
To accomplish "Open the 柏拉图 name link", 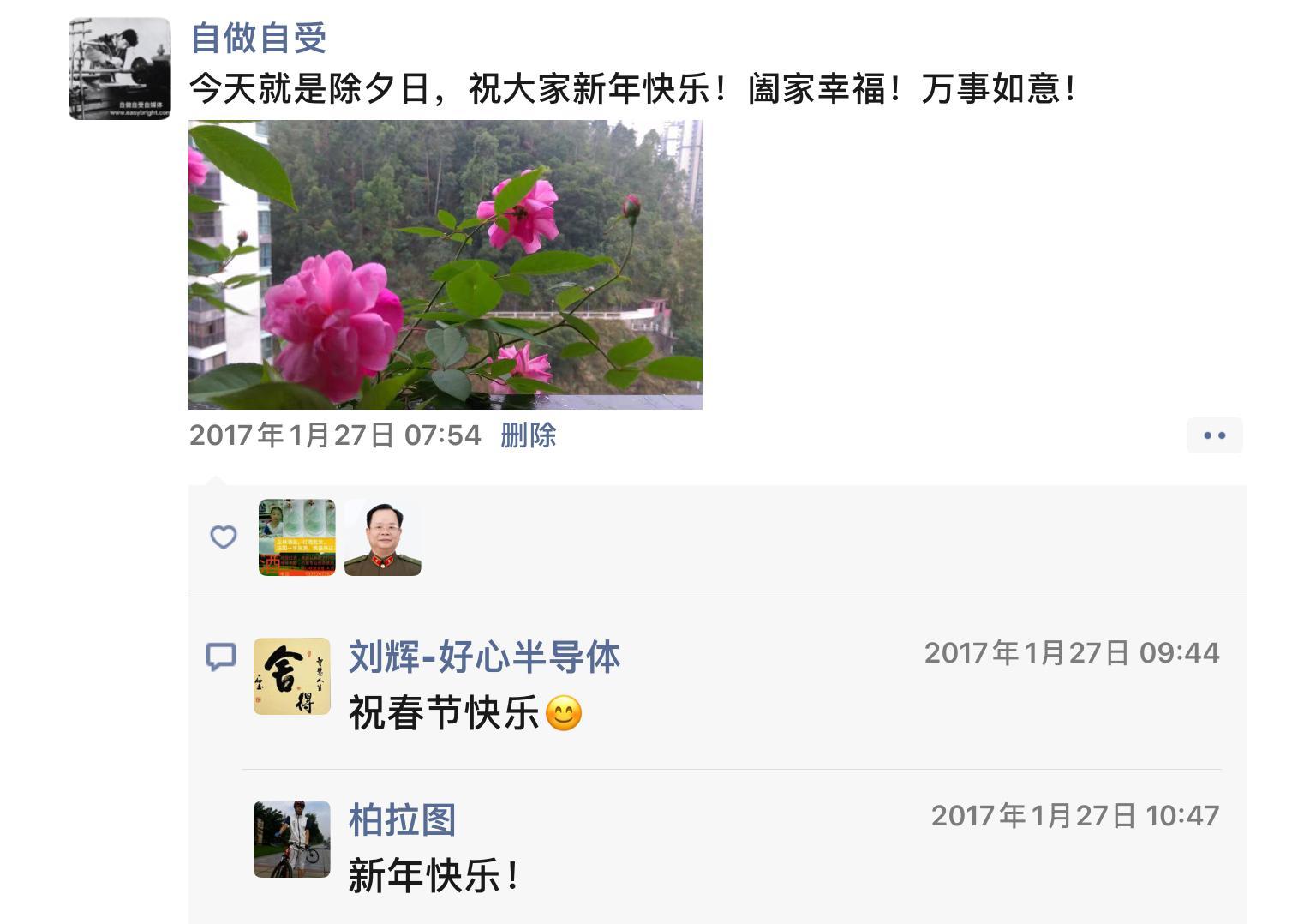I will pyautogui.click(x=401, y=819).
